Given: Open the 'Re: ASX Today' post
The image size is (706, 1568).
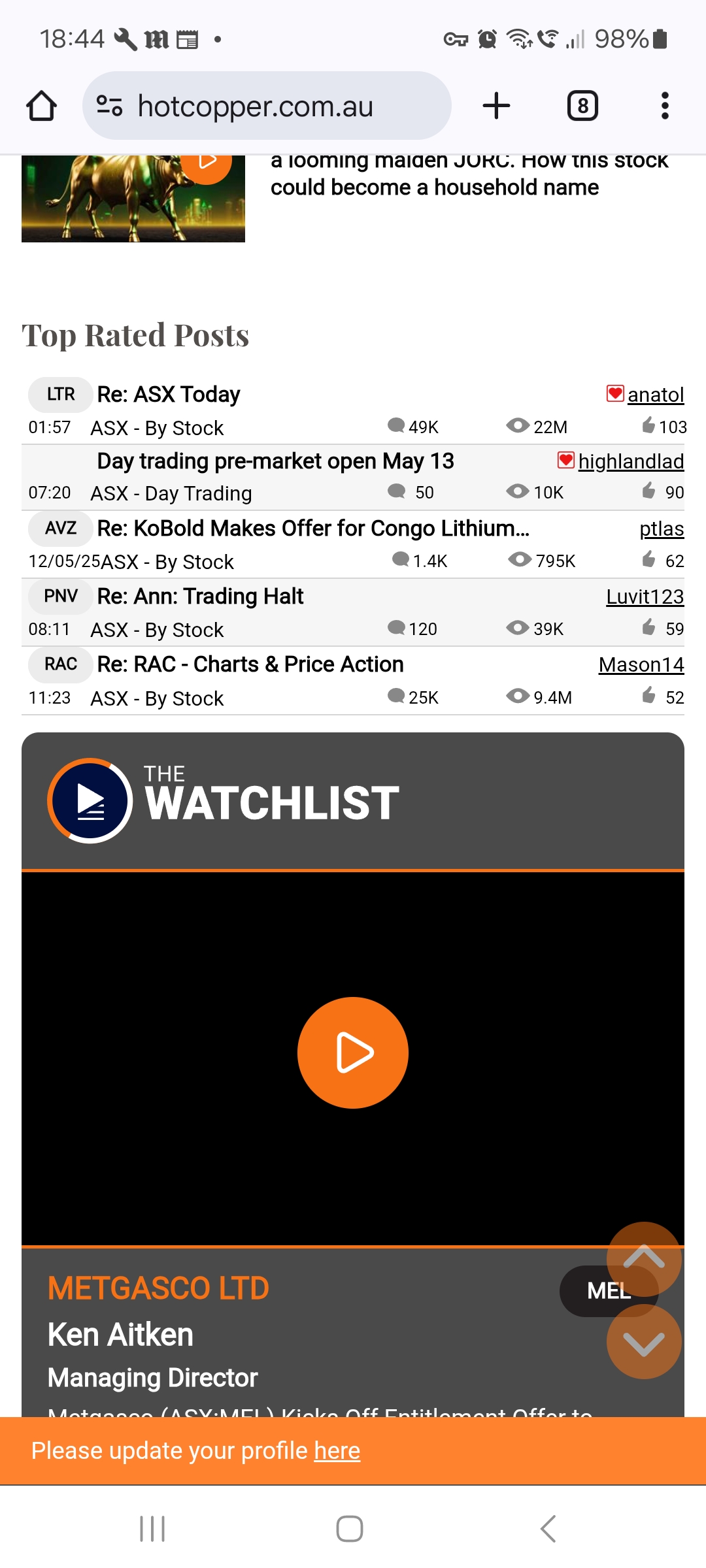Looking at the screenshot, I should click(169, 395).
